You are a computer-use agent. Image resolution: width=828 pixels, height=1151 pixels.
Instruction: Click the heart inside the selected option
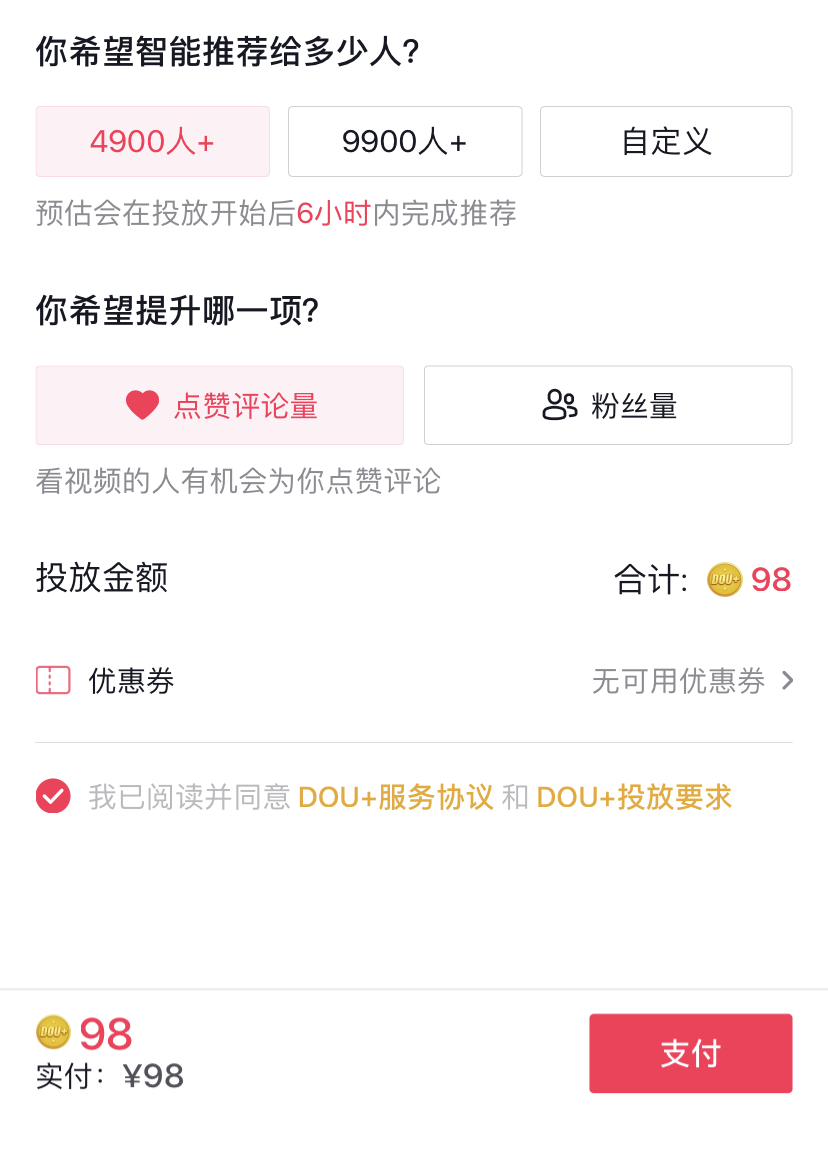[143, 404]
